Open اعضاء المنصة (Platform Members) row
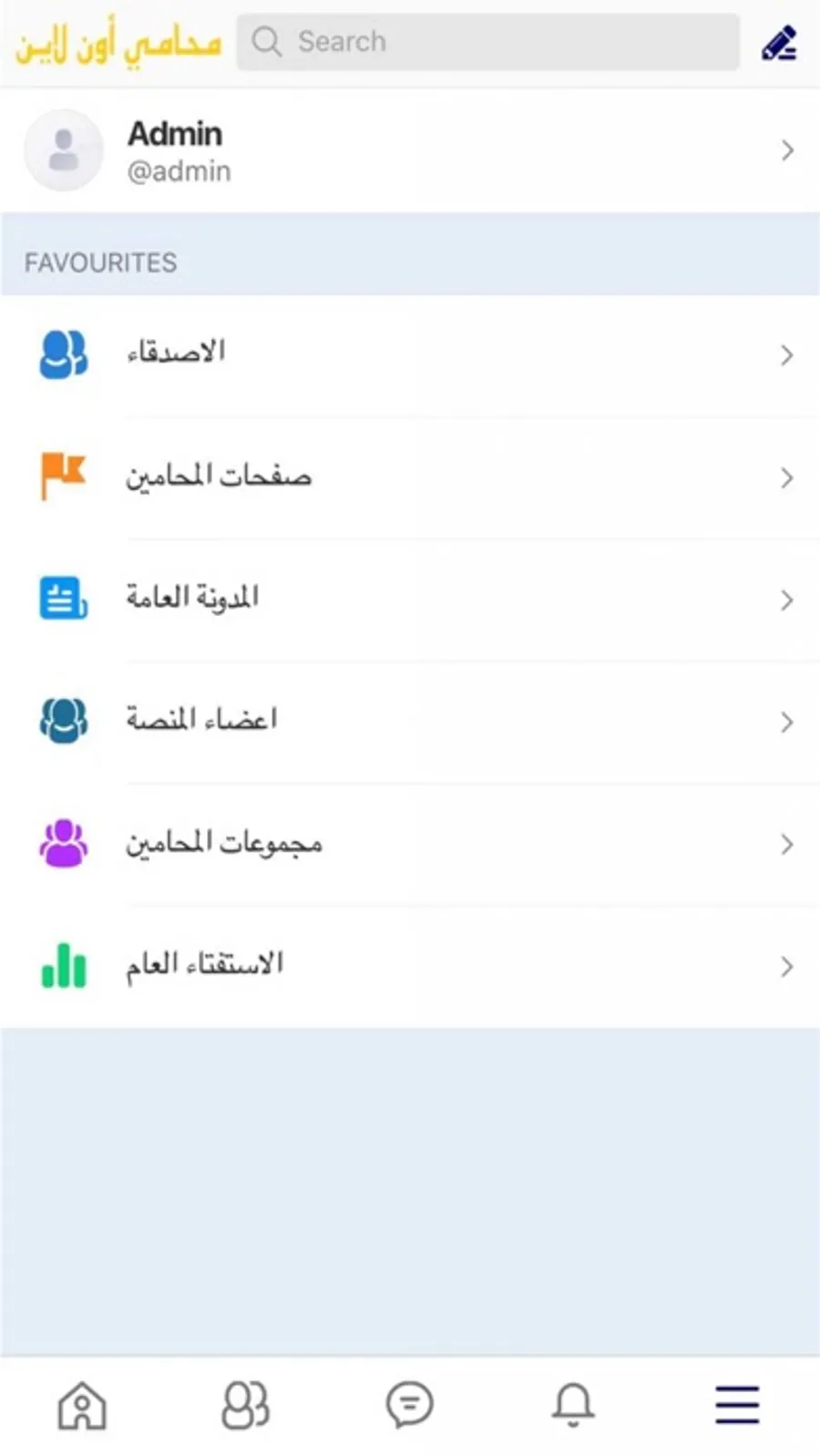 pos(410,722)
